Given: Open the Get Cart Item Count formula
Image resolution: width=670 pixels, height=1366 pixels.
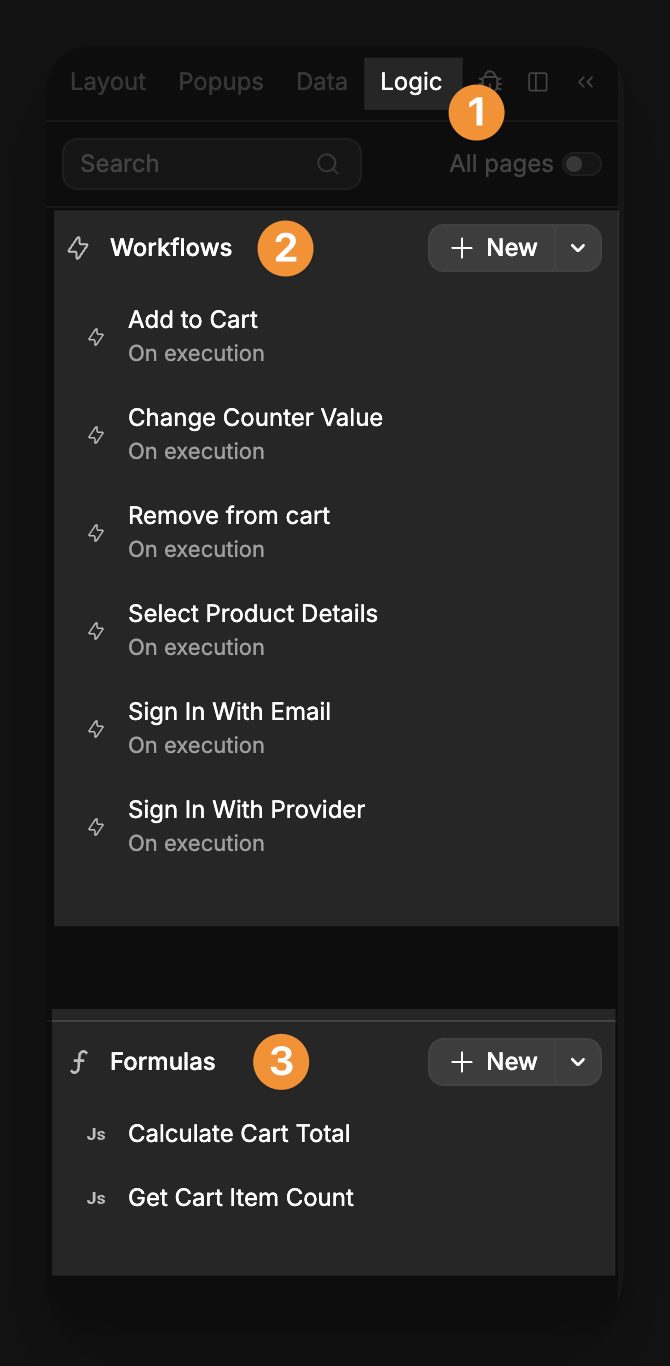Looking at the screenshot, I should 241,1198.
